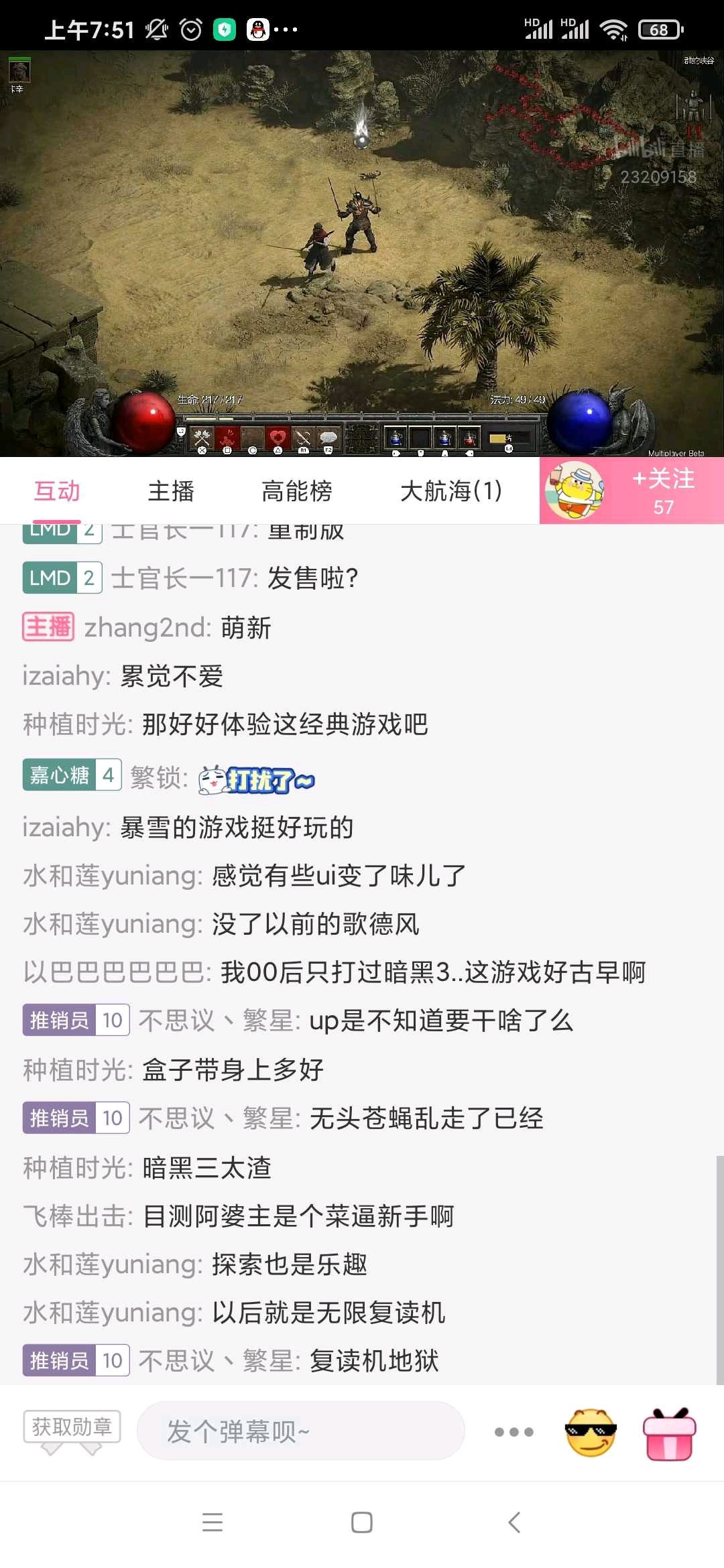Focus the 发个弹幕呗~ comment field

(301, 1431)
